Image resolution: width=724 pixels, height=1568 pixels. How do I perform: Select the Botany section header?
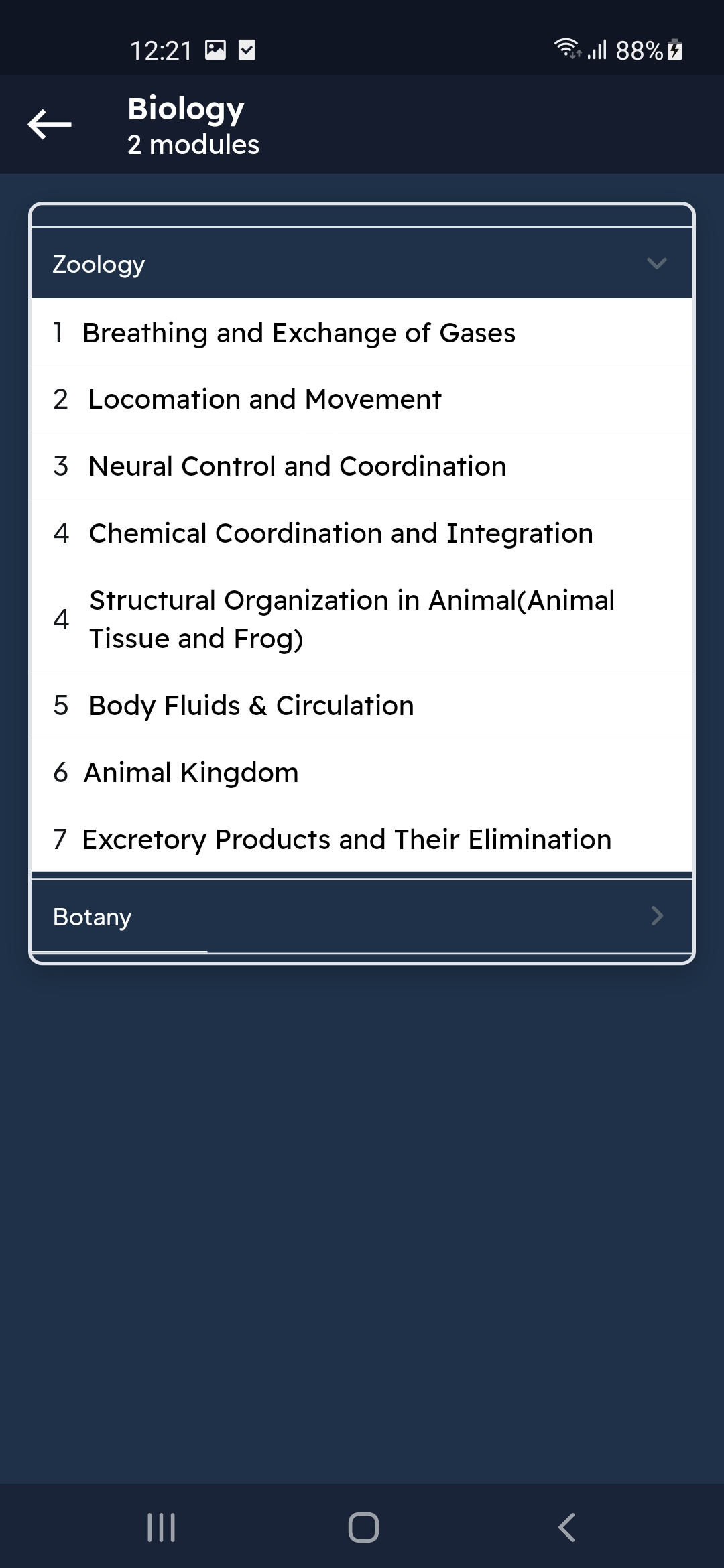pos(92,916)
